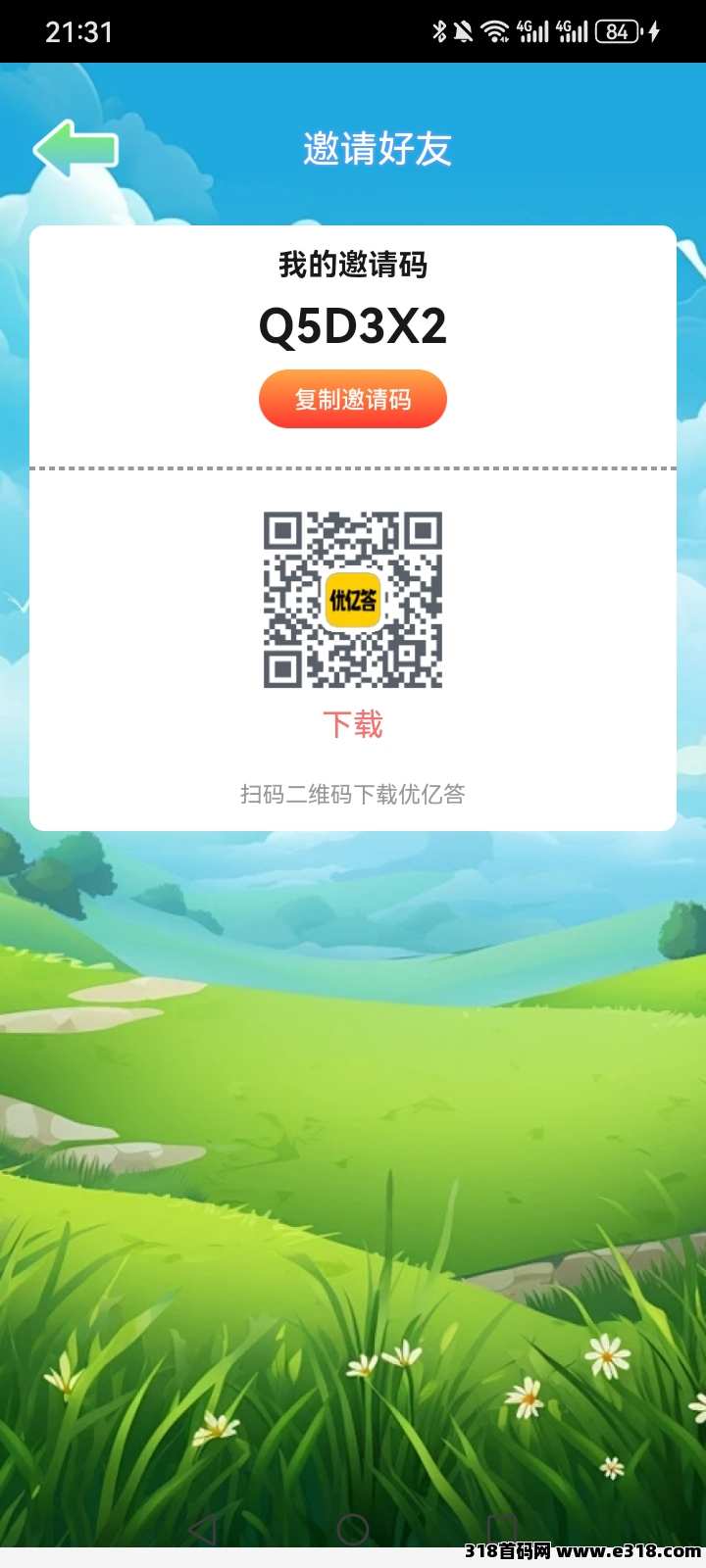Go back using the green arrow
Image resolution: width=706 pixels, height=1568 pixels.
click(x=76, y=149)
